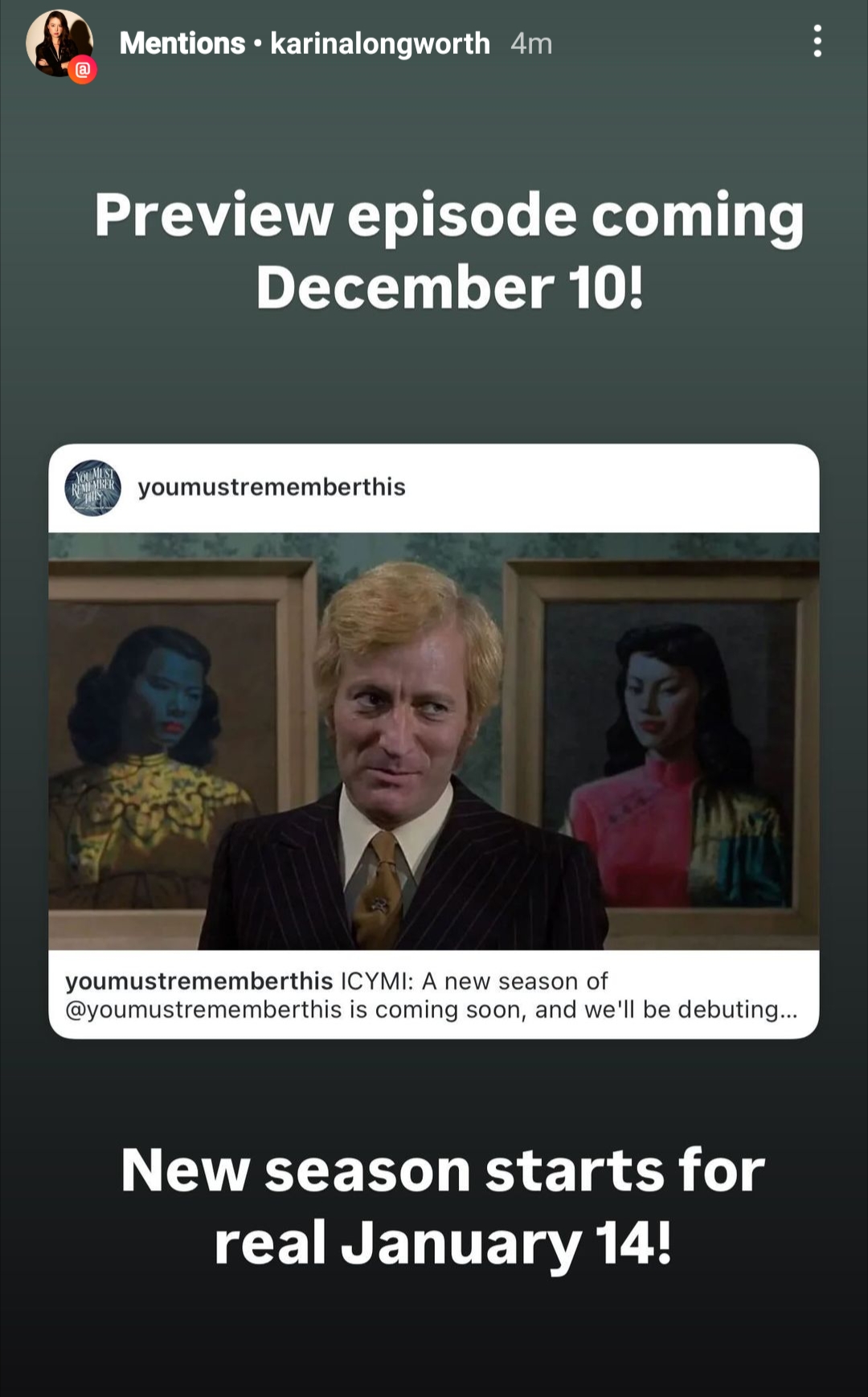
Task: Open the shared youmustrememberthis post
Action: point(433,740)
